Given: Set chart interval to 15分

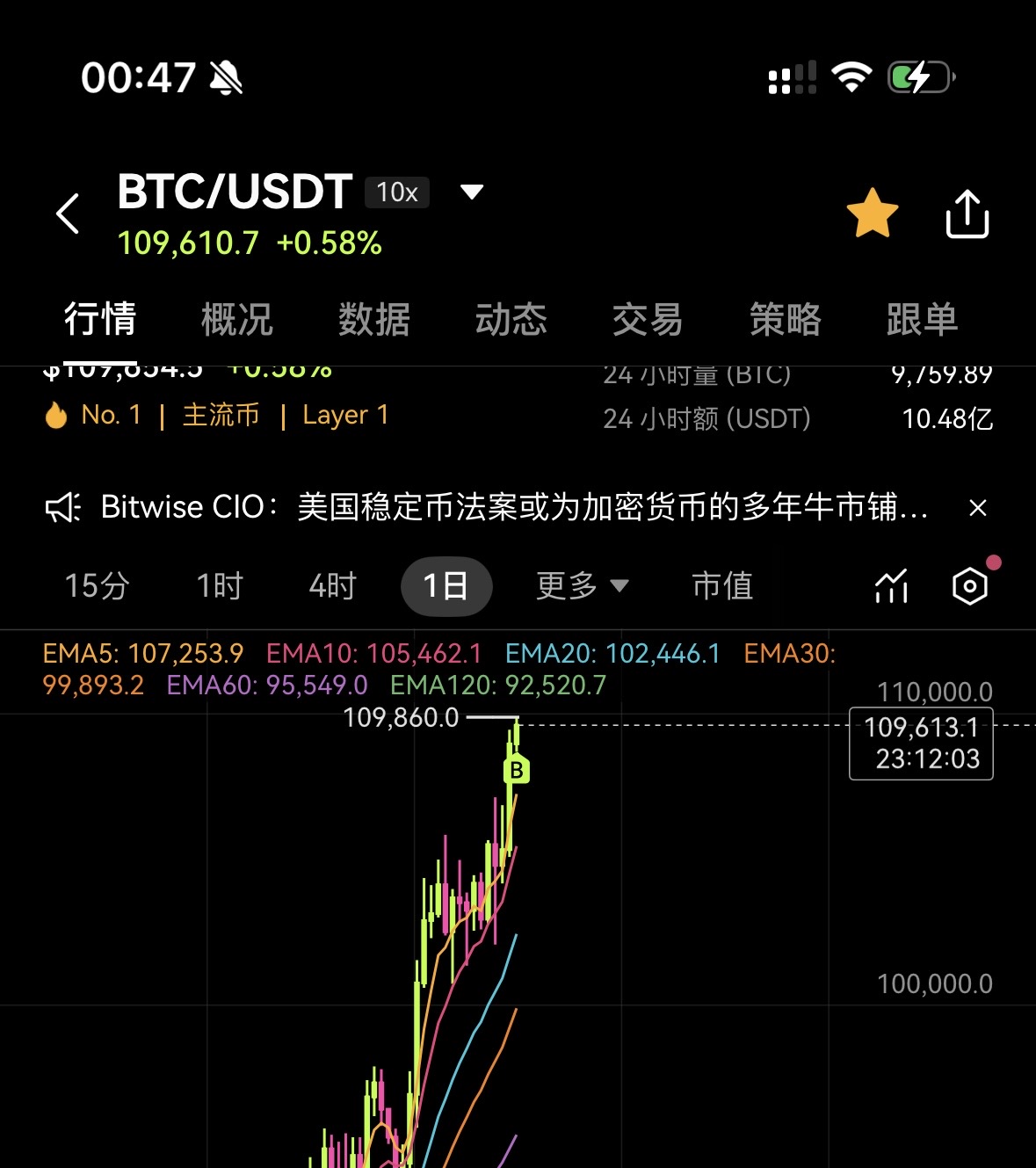Looking at the screenshot, I should pos(97,585).
